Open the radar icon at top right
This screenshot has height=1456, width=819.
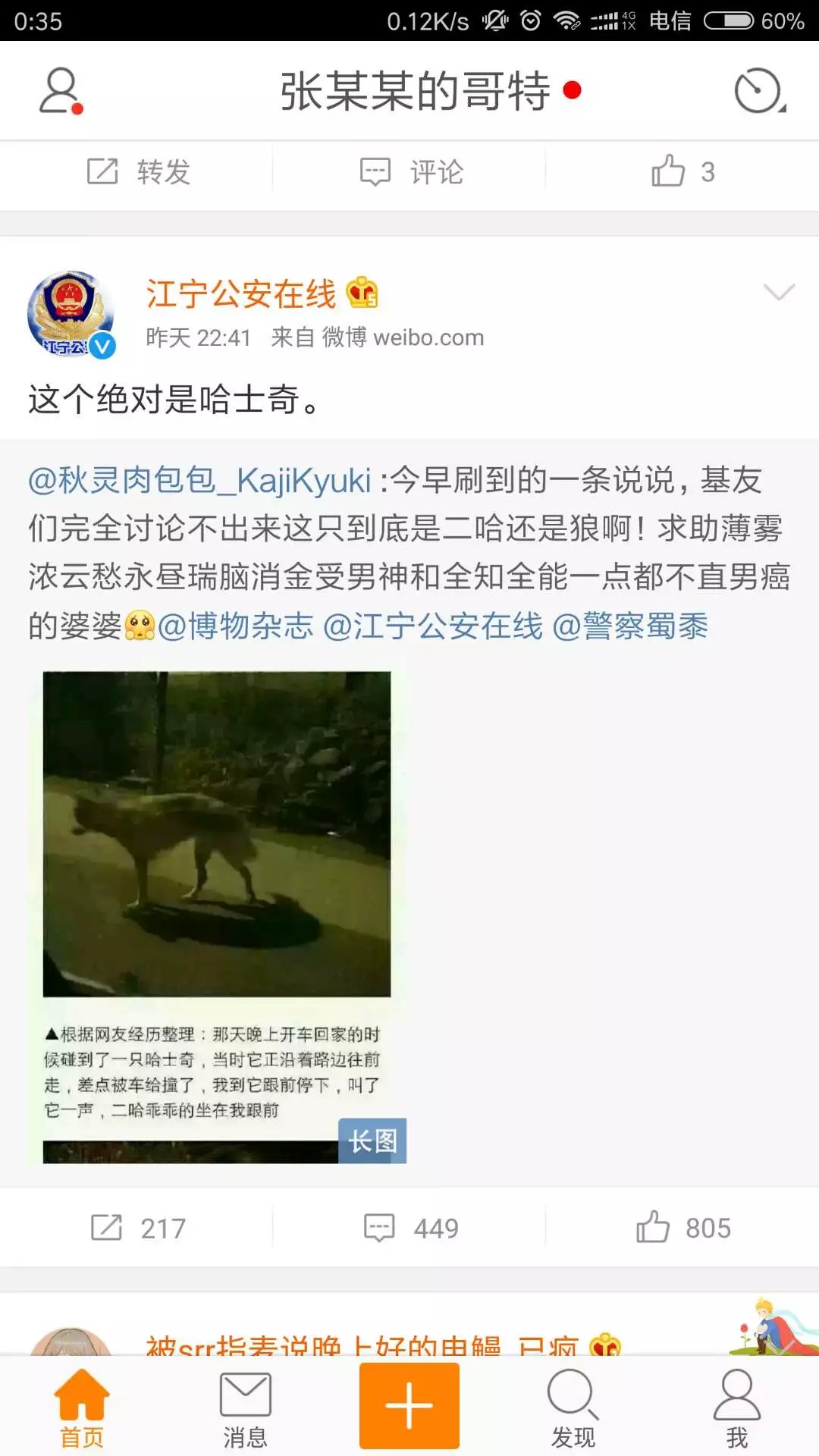tap(760, 91)
